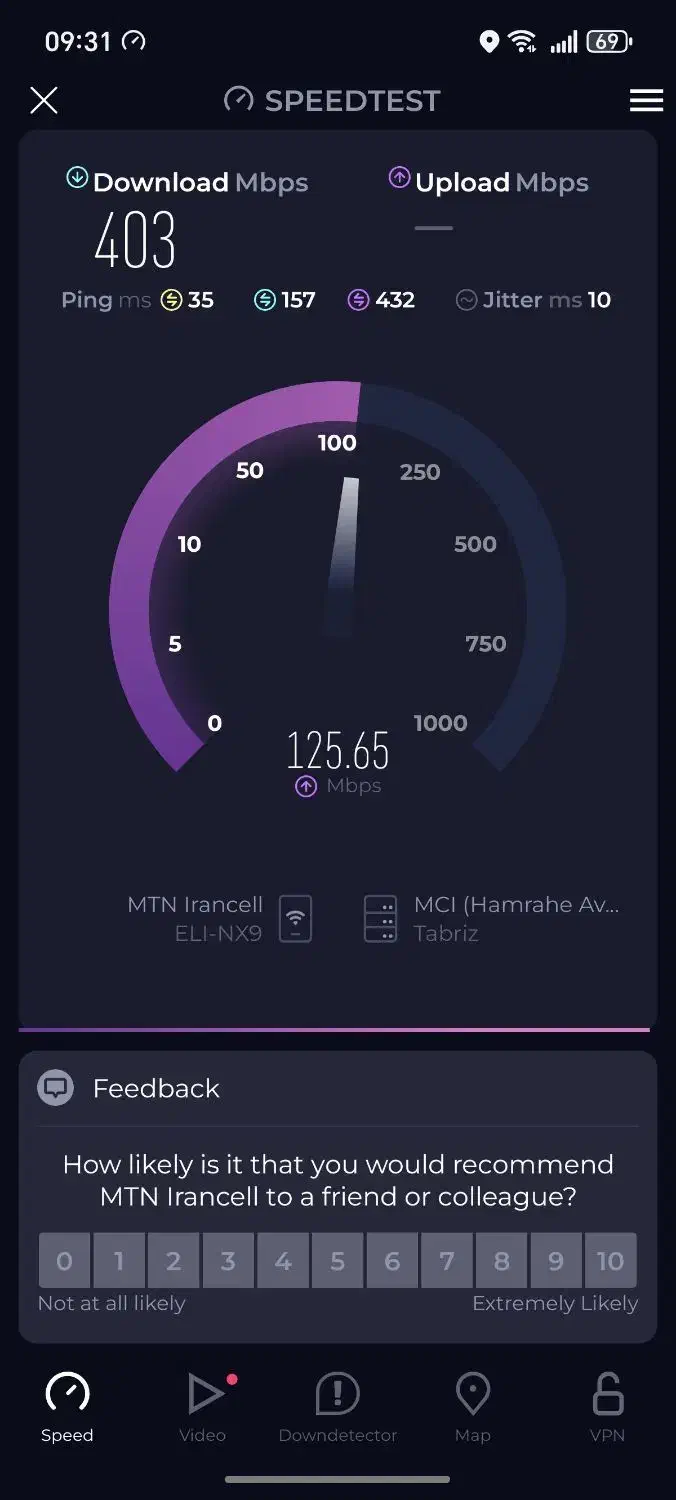Screen dimensions: 676x1500
Task: Open the Downdetector tab
Action: (338, 1406)
